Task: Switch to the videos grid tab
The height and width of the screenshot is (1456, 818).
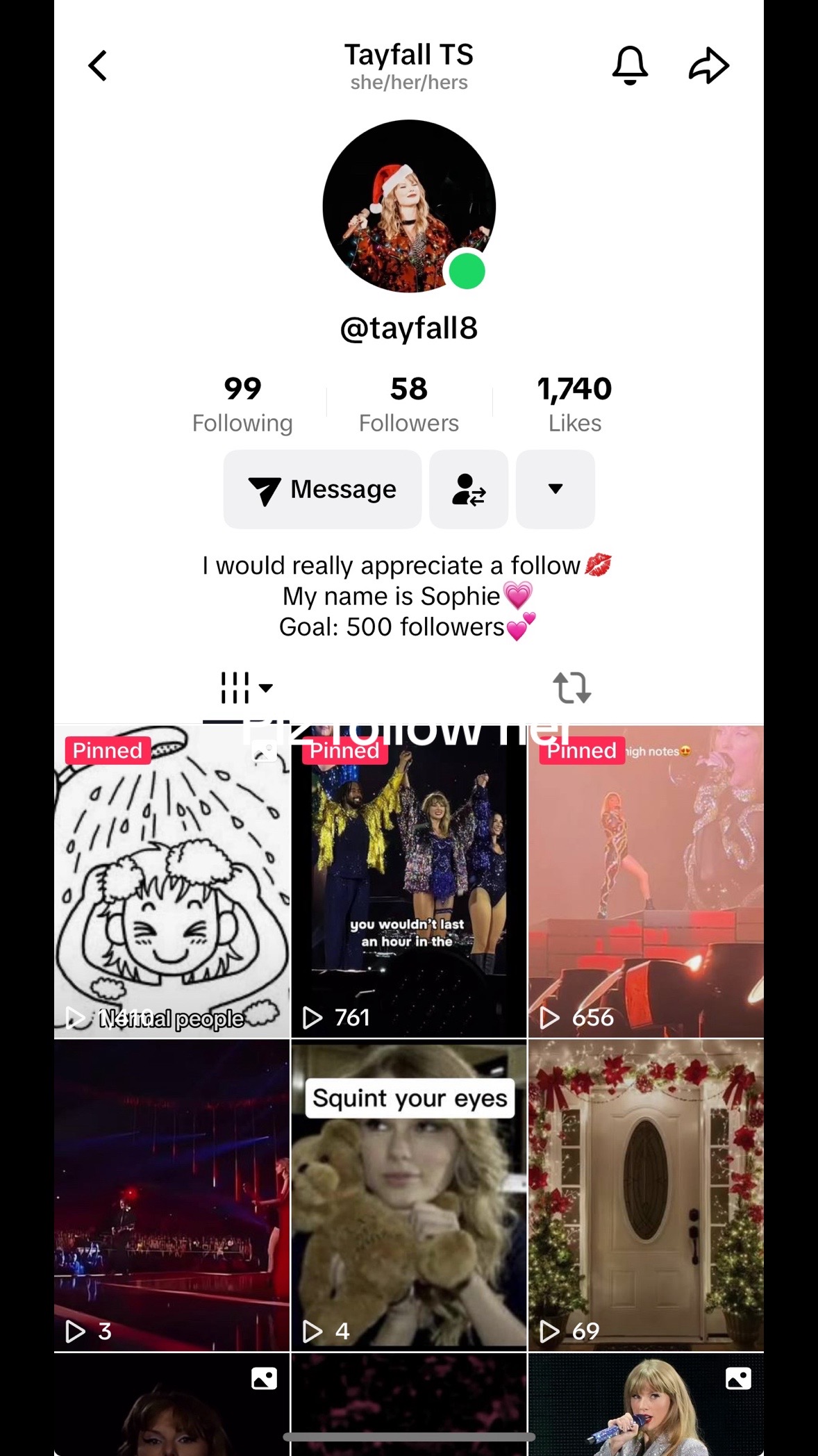Action: tap(245, 688)
